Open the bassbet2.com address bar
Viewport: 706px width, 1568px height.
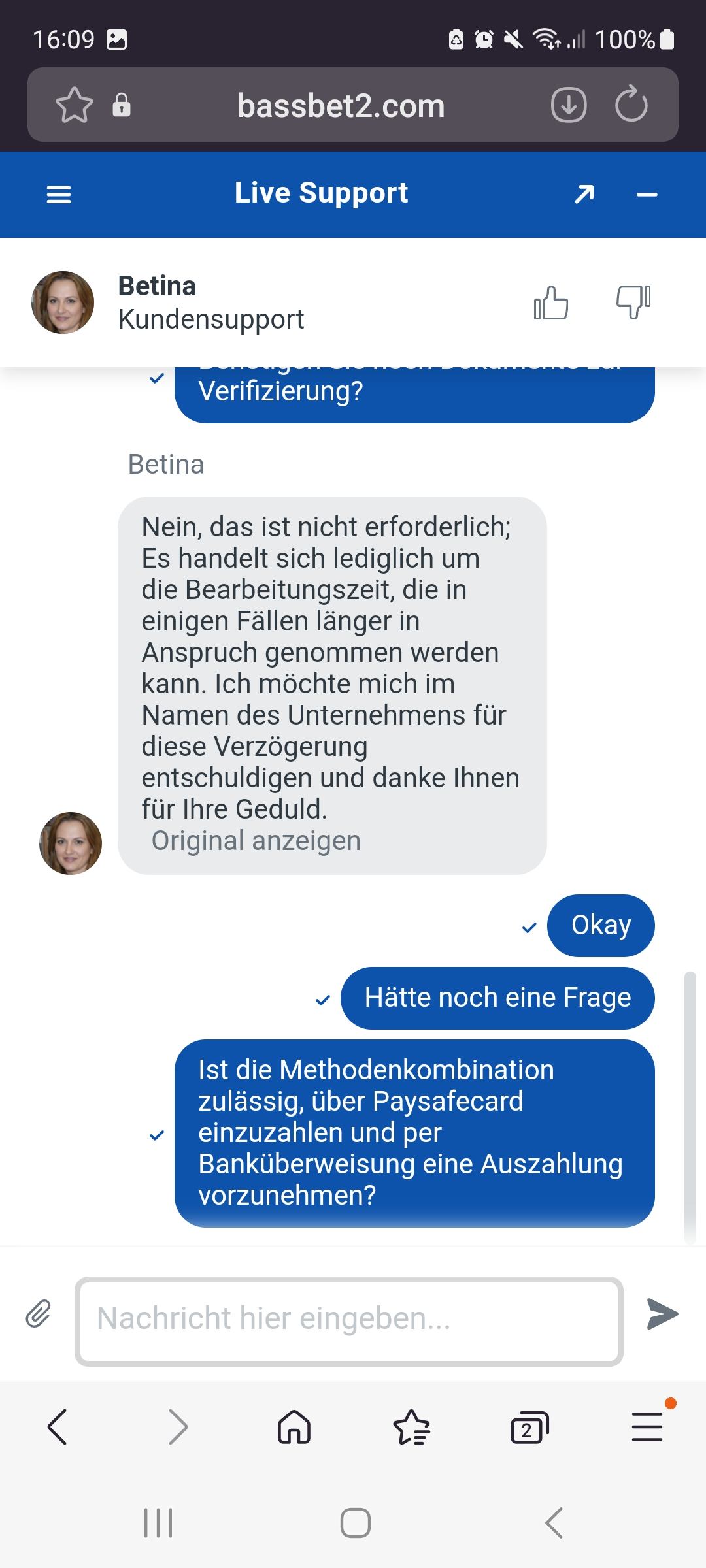pos(341,106)
